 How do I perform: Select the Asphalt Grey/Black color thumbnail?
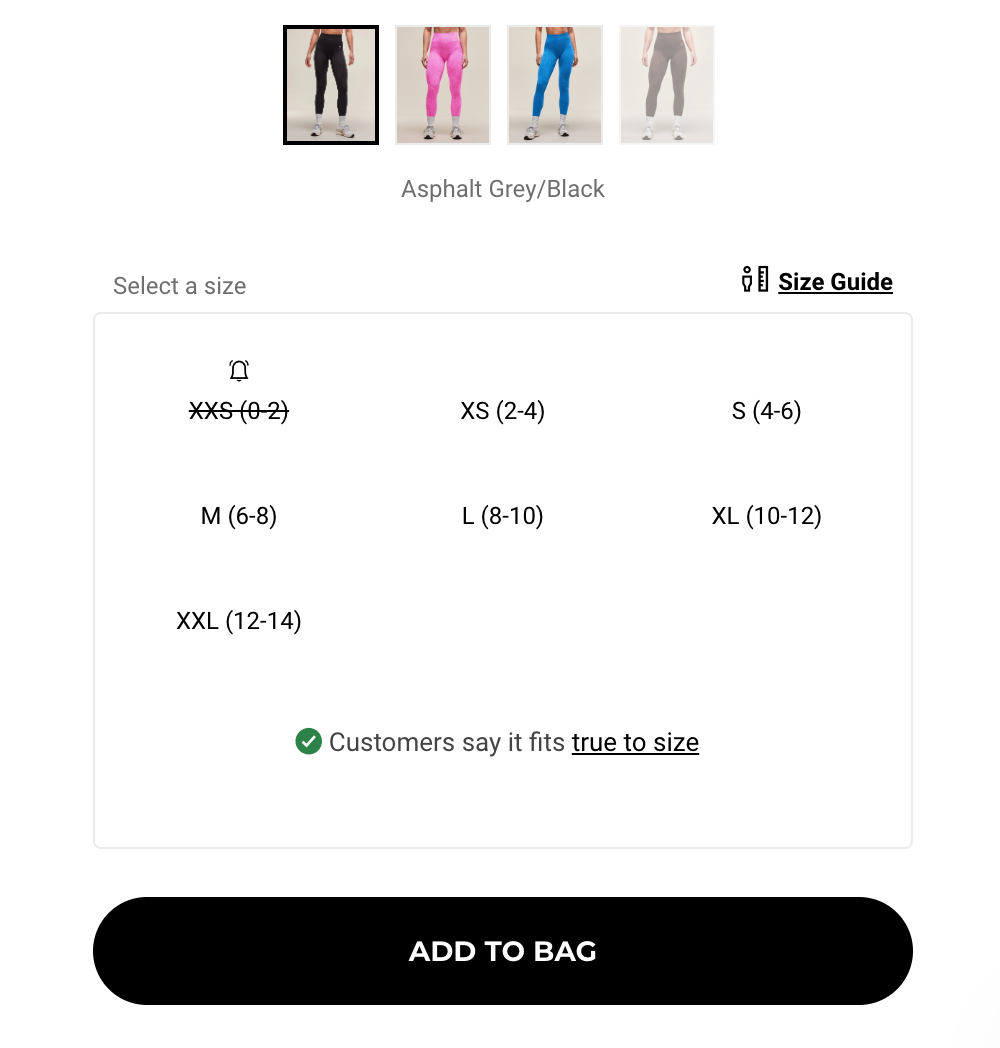point(331,85)
